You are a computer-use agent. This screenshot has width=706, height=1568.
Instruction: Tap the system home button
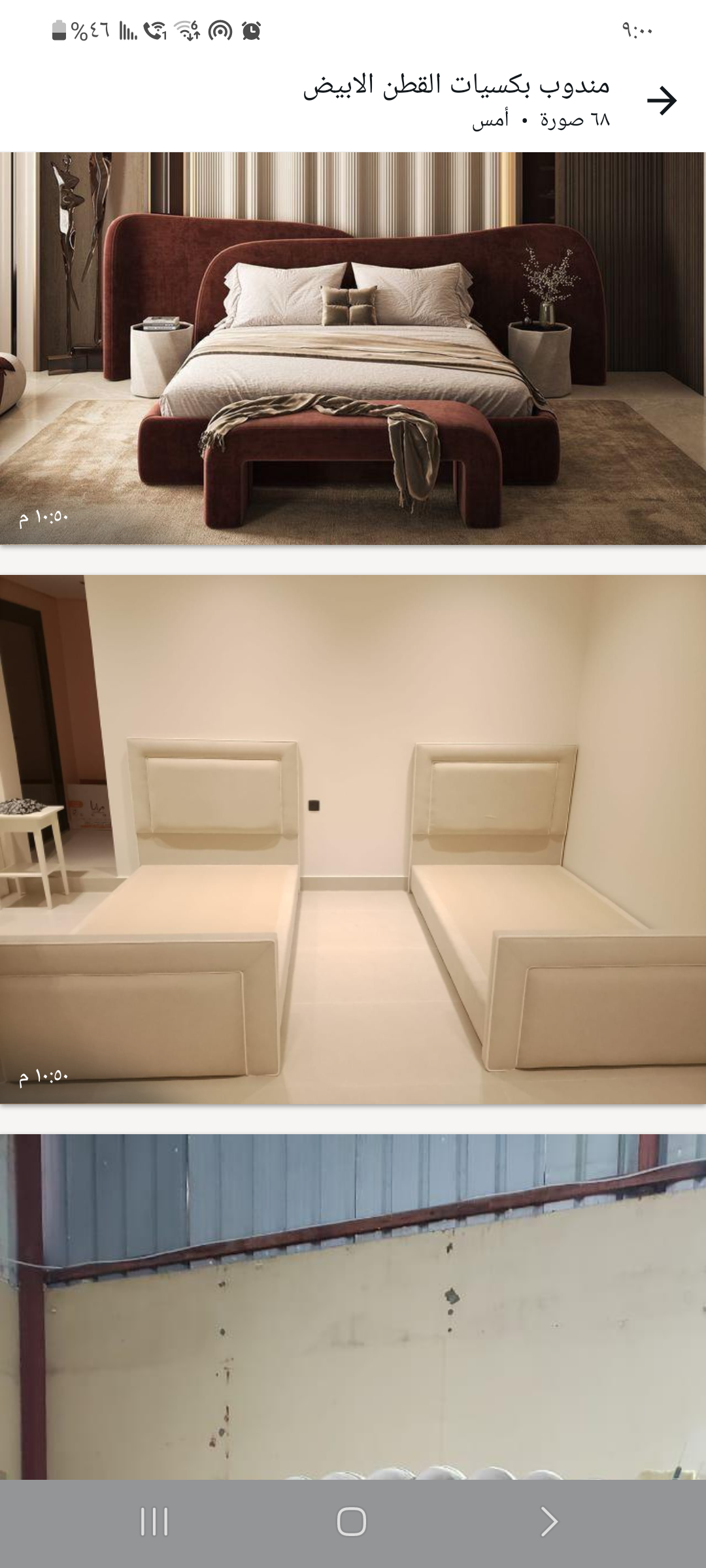(351, 1522)
